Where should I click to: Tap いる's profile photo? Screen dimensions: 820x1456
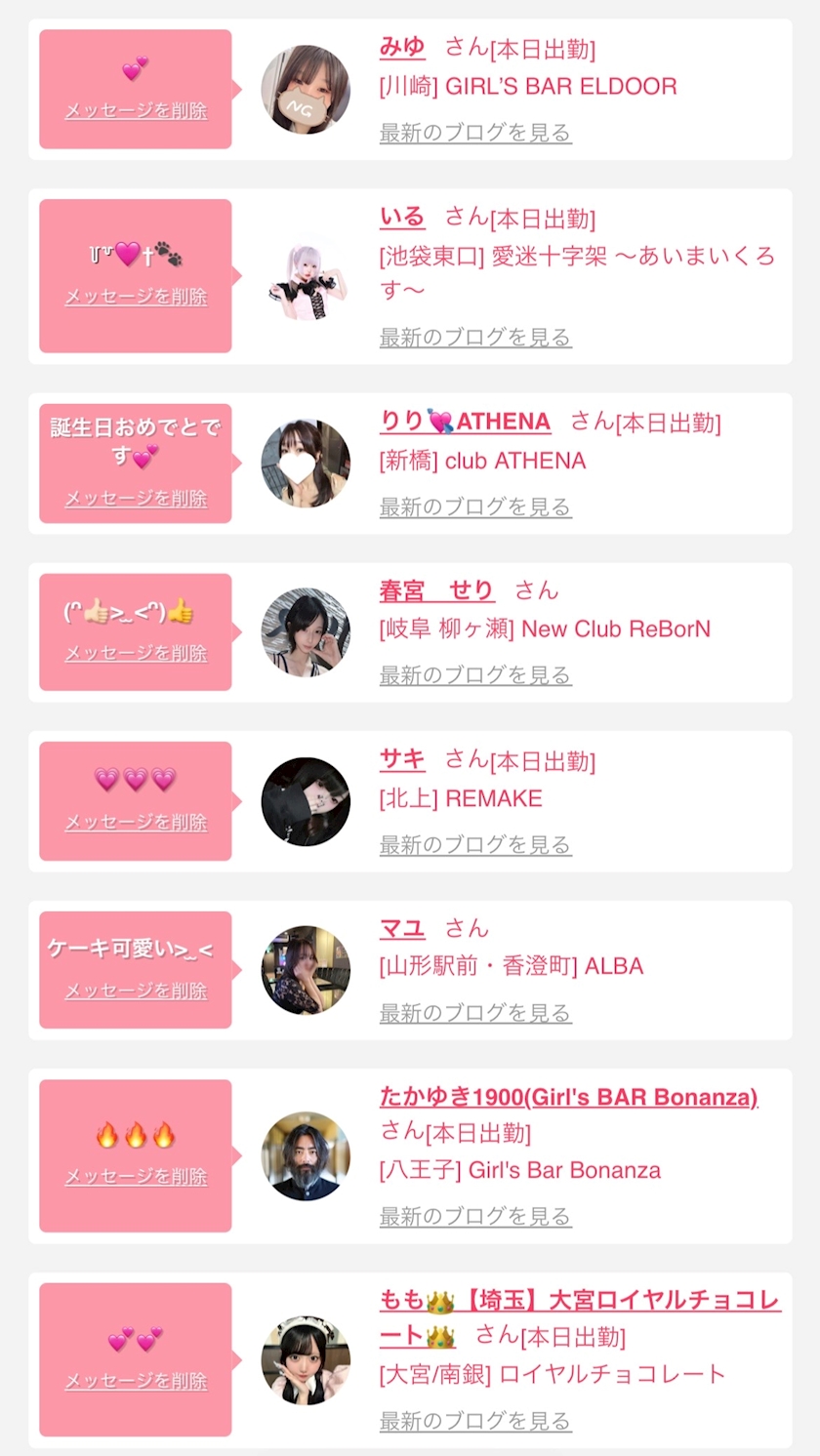coord(306,276)
